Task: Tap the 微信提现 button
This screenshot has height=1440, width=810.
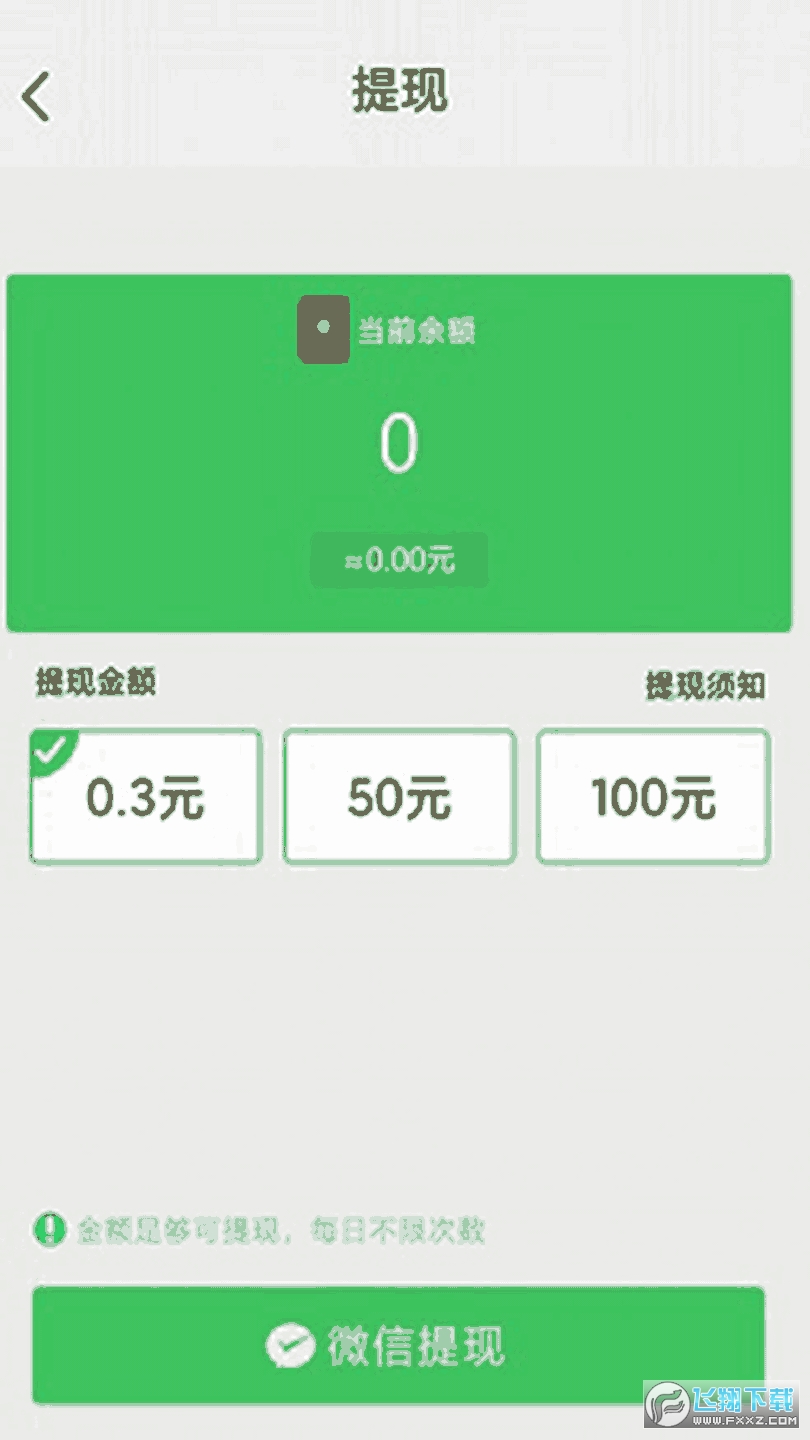Action: point(398,1346)
